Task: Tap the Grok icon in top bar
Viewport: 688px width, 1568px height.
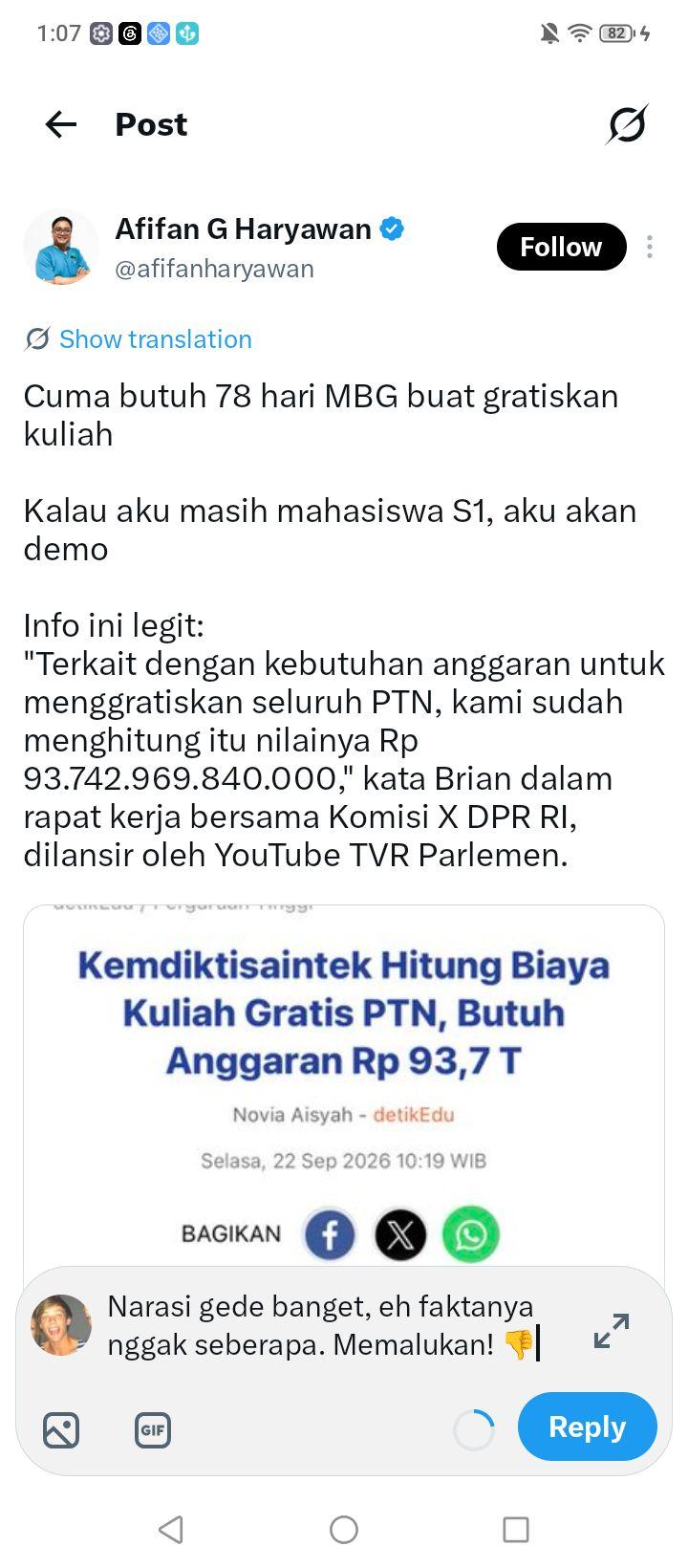Action: pos(627,124)
